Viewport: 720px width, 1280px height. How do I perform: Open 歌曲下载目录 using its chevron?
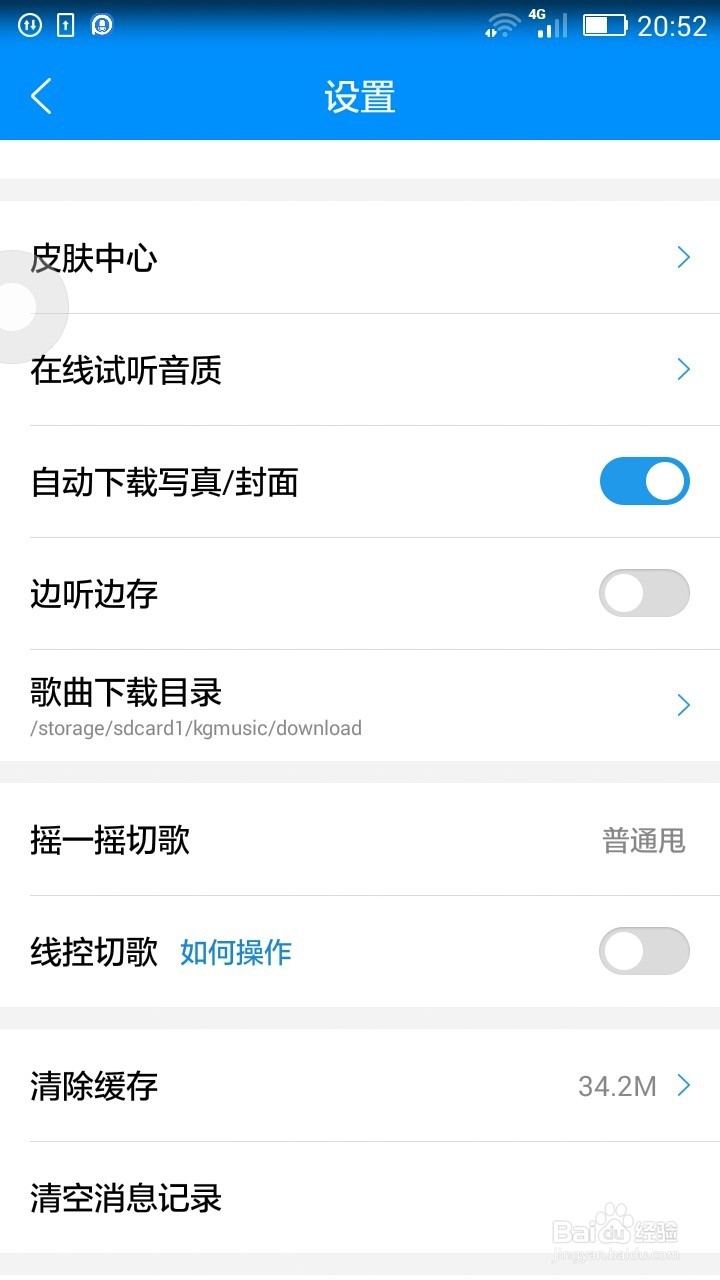684,705
